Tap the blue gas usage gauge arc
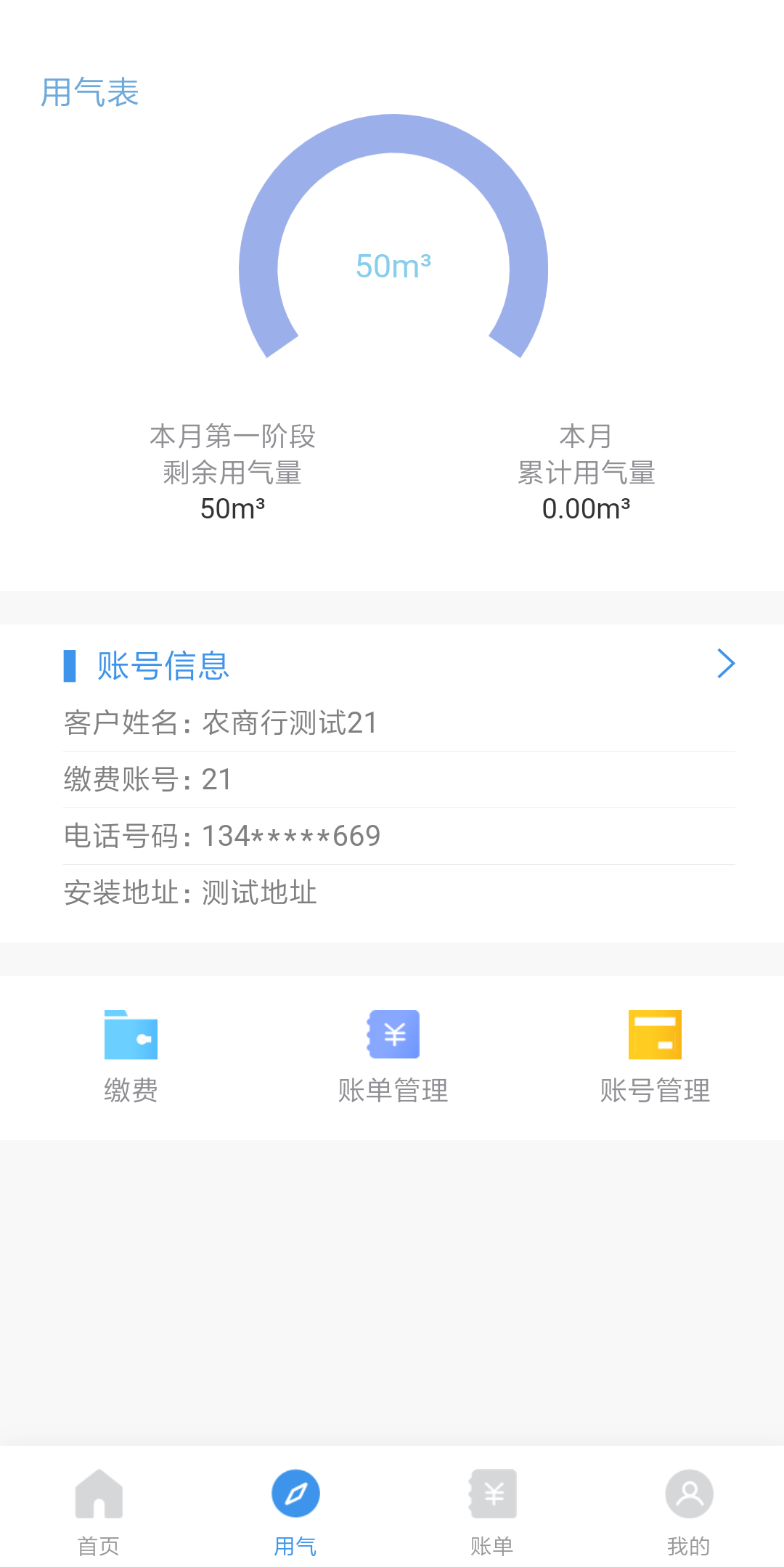784x1567 pixels. [392, 134]
